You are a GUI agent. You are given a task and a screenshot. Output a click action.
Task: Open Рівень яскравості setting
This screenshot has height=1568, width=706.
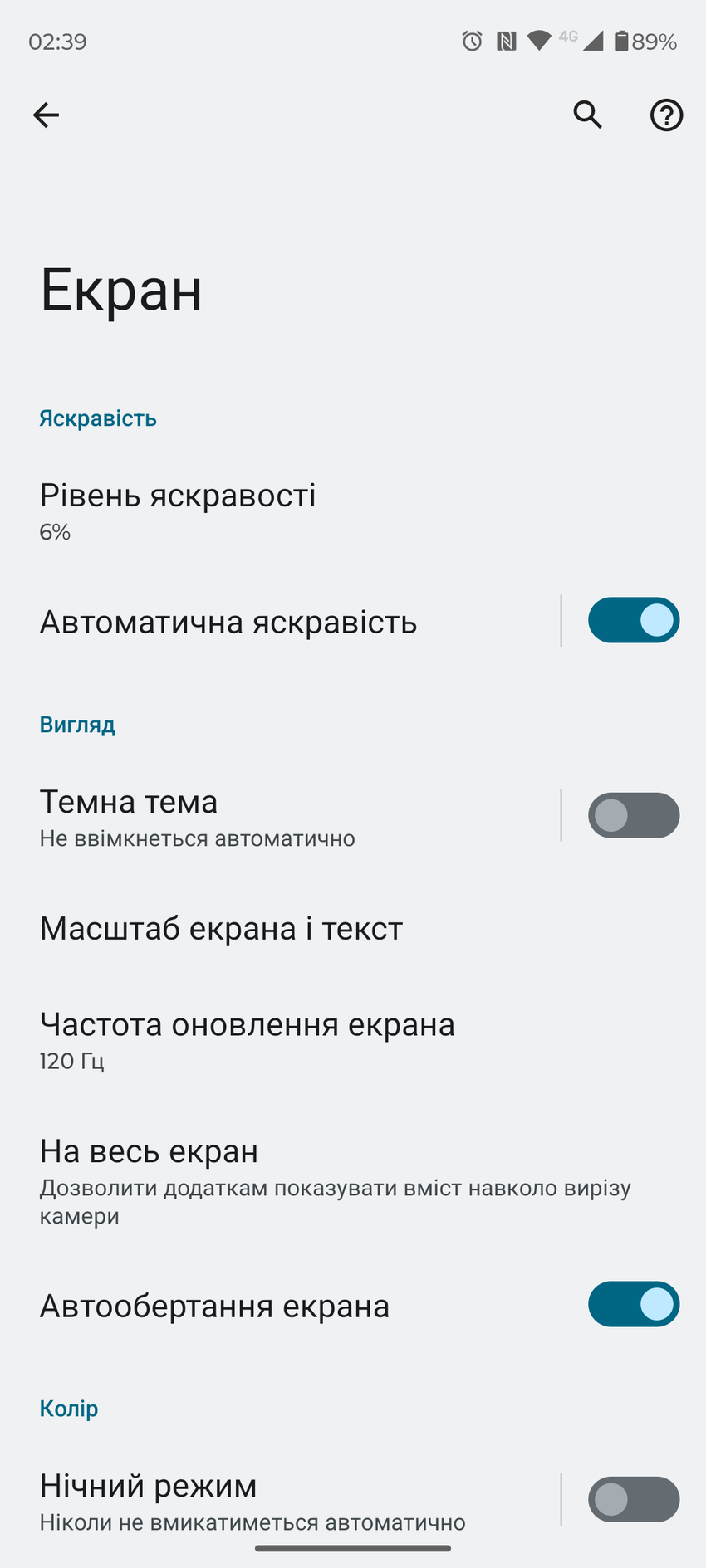(178, 509)
